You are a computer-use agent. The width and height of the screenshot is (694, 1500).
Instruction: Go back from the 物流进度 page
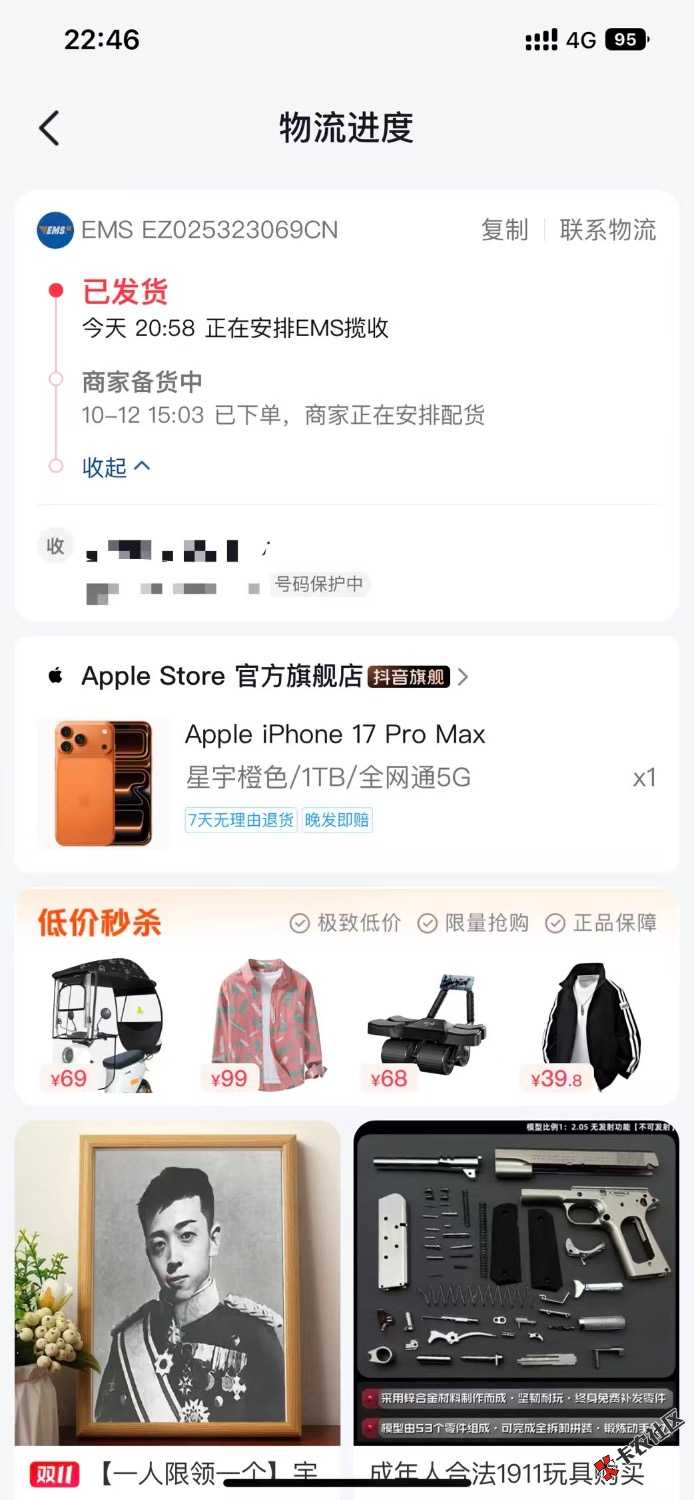coord(49,128)
